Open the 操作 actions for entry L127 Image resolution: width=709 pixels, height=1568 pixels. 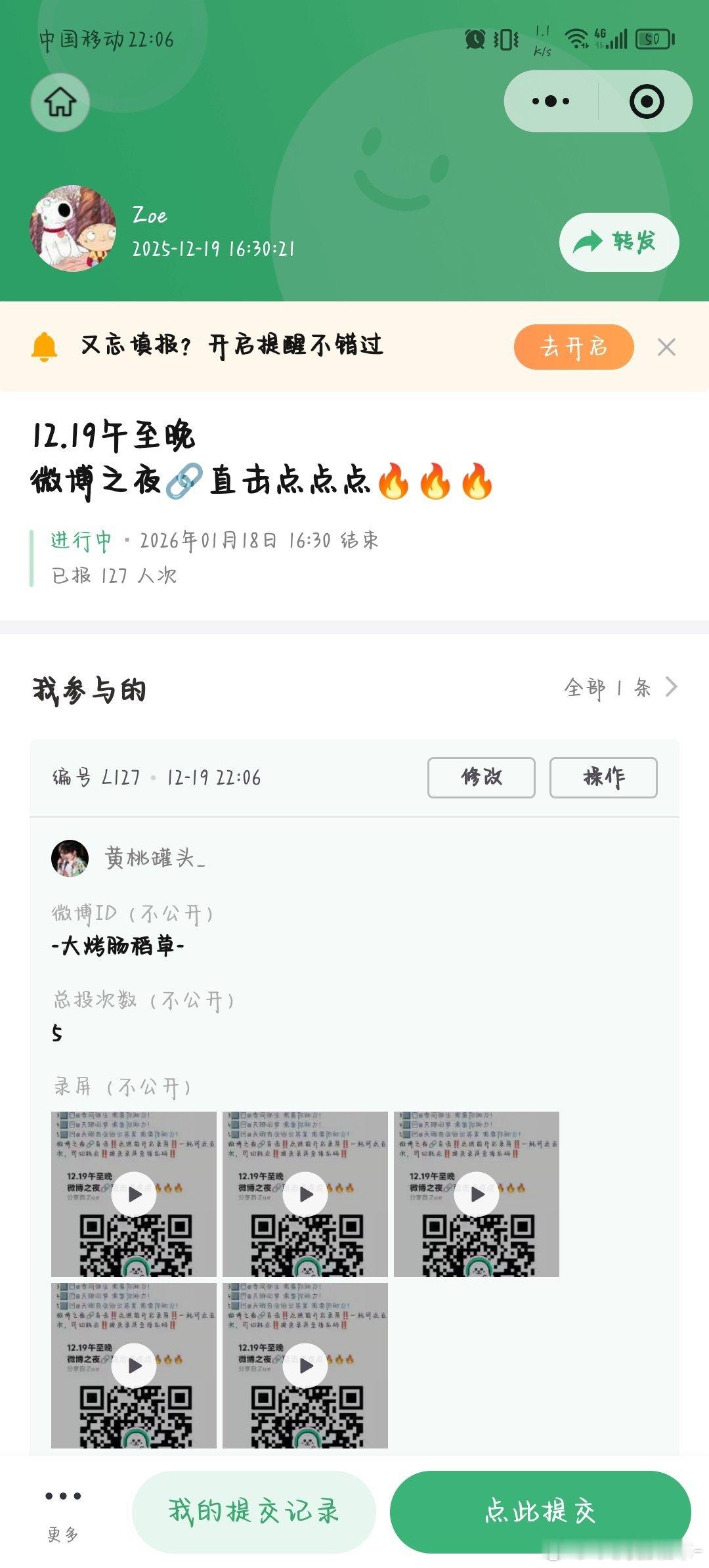point(602,777)
